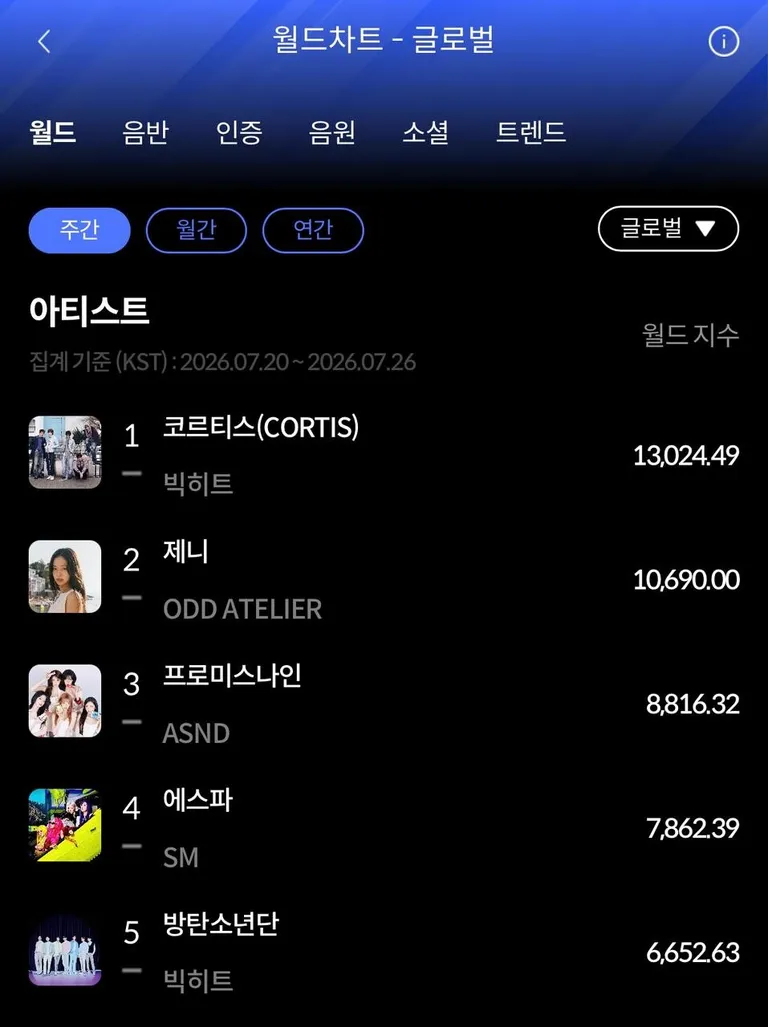Screen dimensions: 768x1027
Task: Open the 음원 tab
Action: point(332,132)
